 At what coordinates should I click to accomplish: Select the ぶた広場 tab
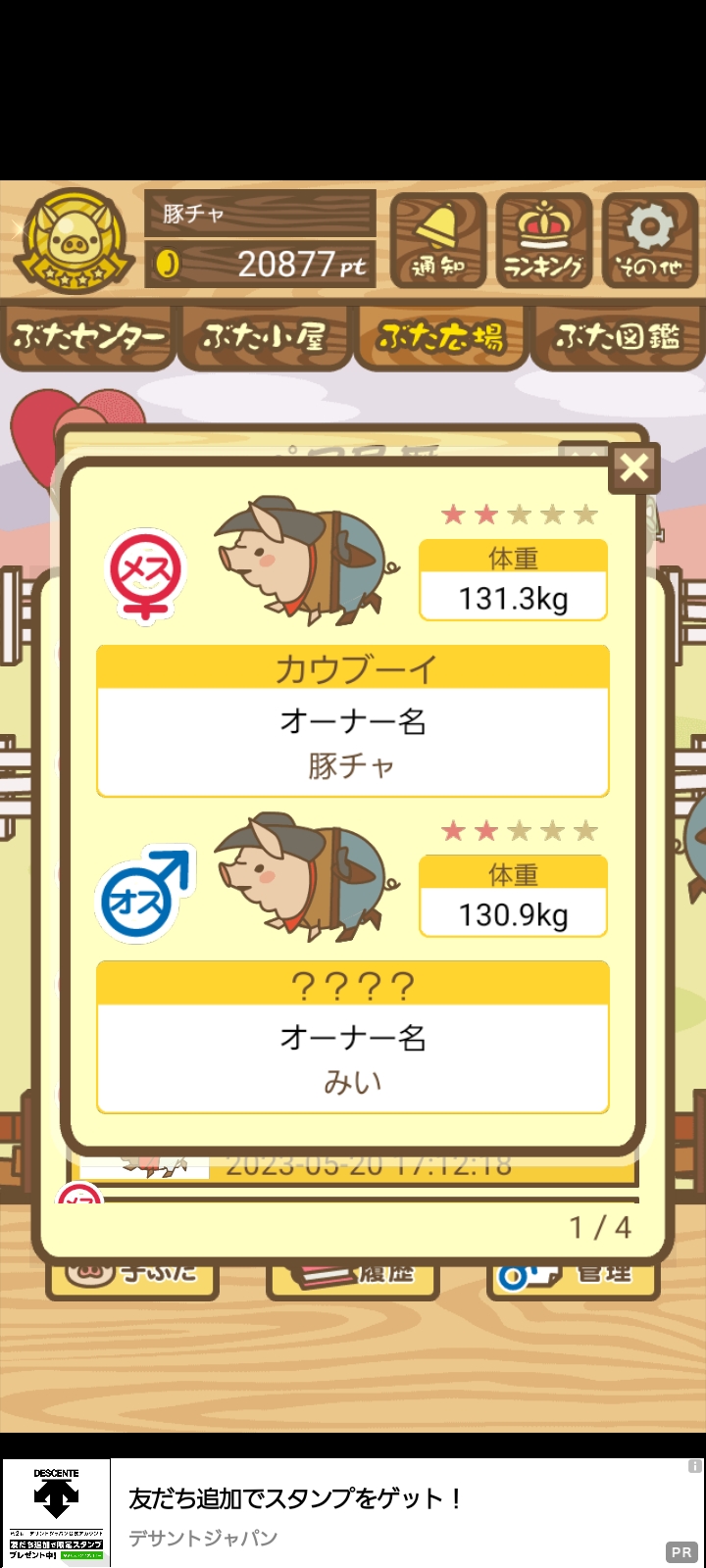click(x=440, y=338)
